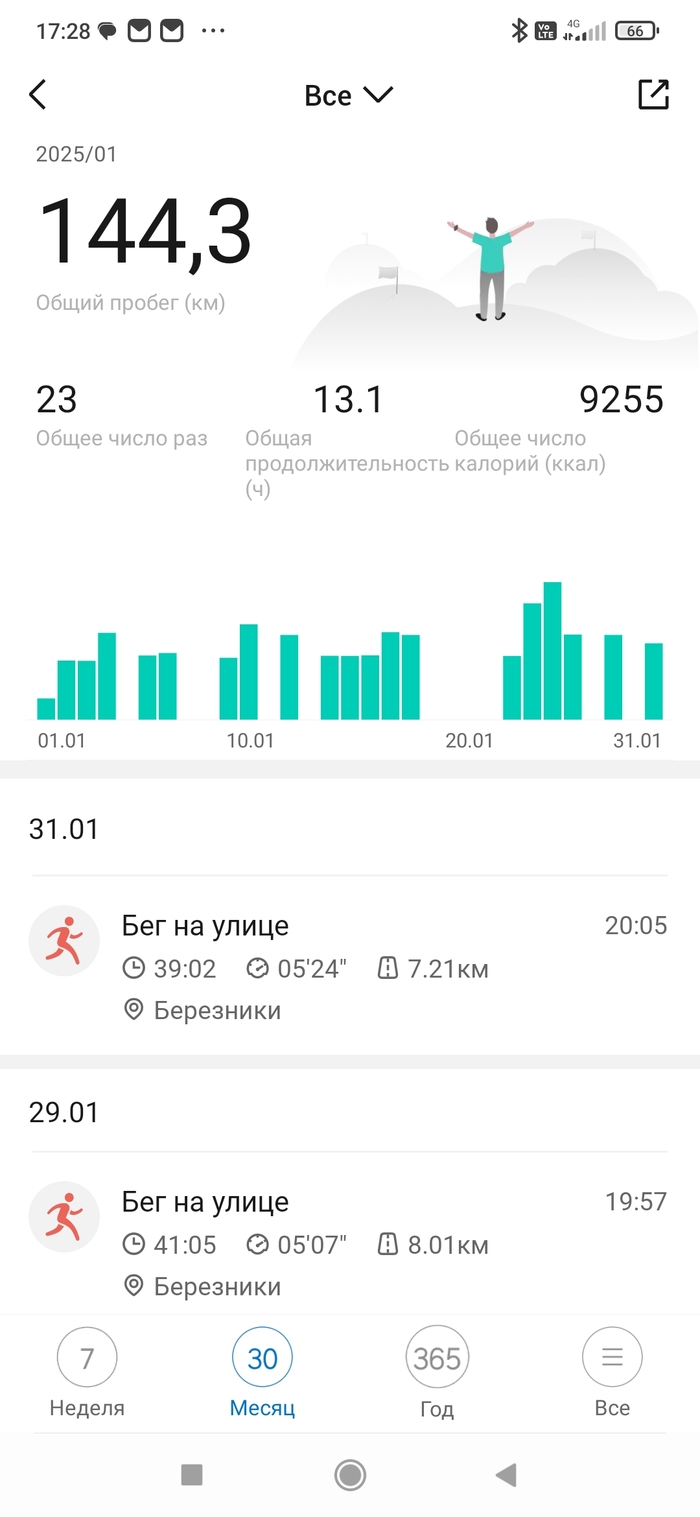The height and width of the screenshot is (1517, 700).
Task: Expand the Все activity type dropdown
Action: (348, 95)
